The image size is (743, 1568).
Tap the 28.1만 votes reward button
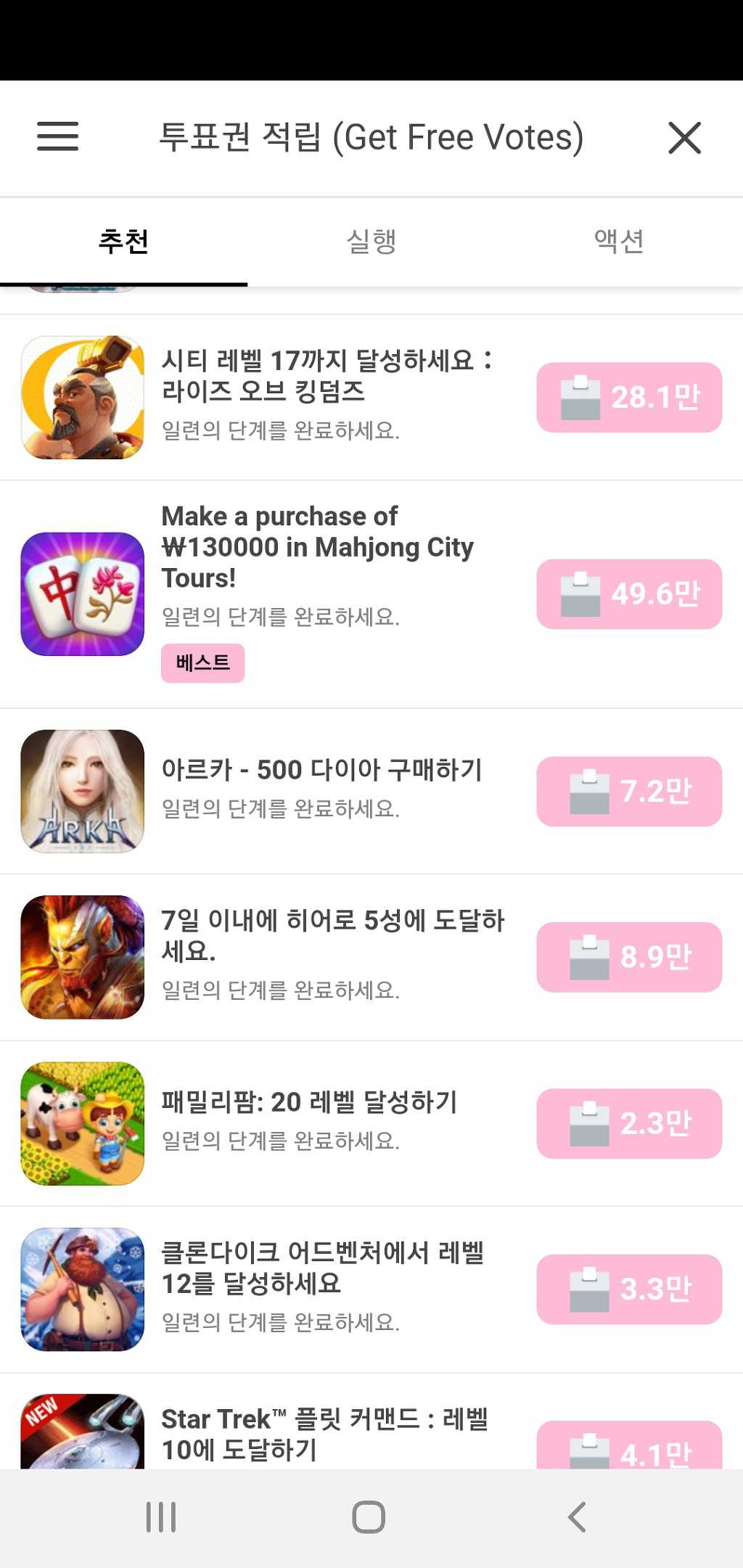629,398
